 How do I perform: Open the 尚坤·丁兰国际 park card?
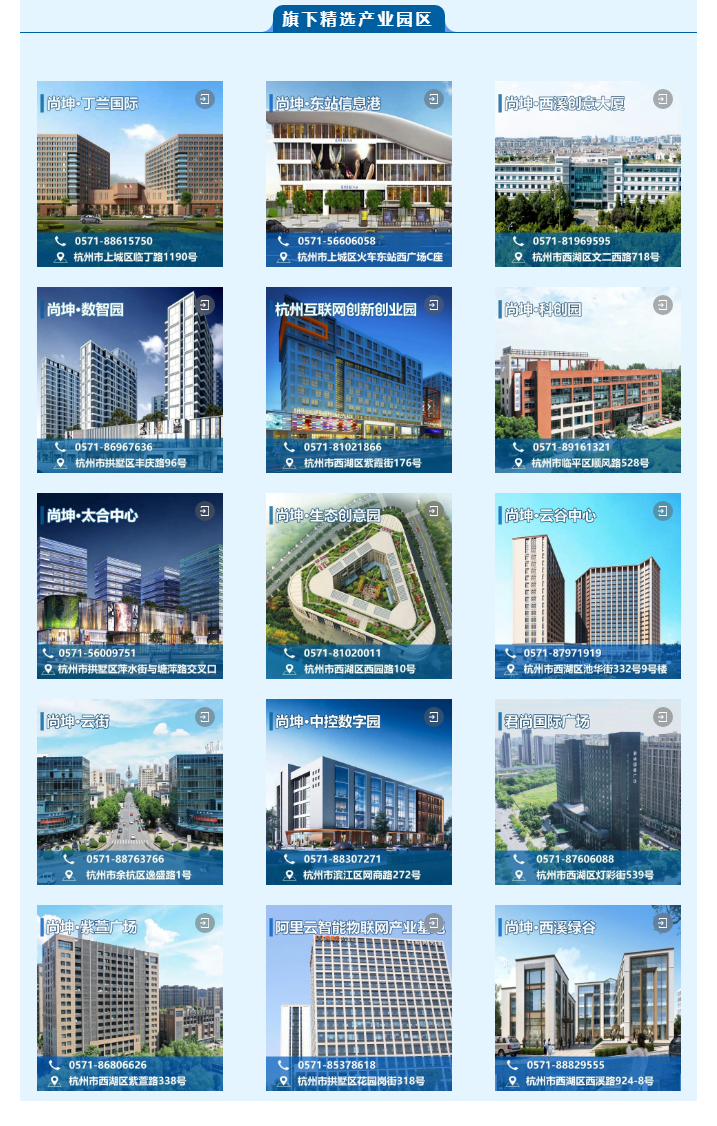130,174
